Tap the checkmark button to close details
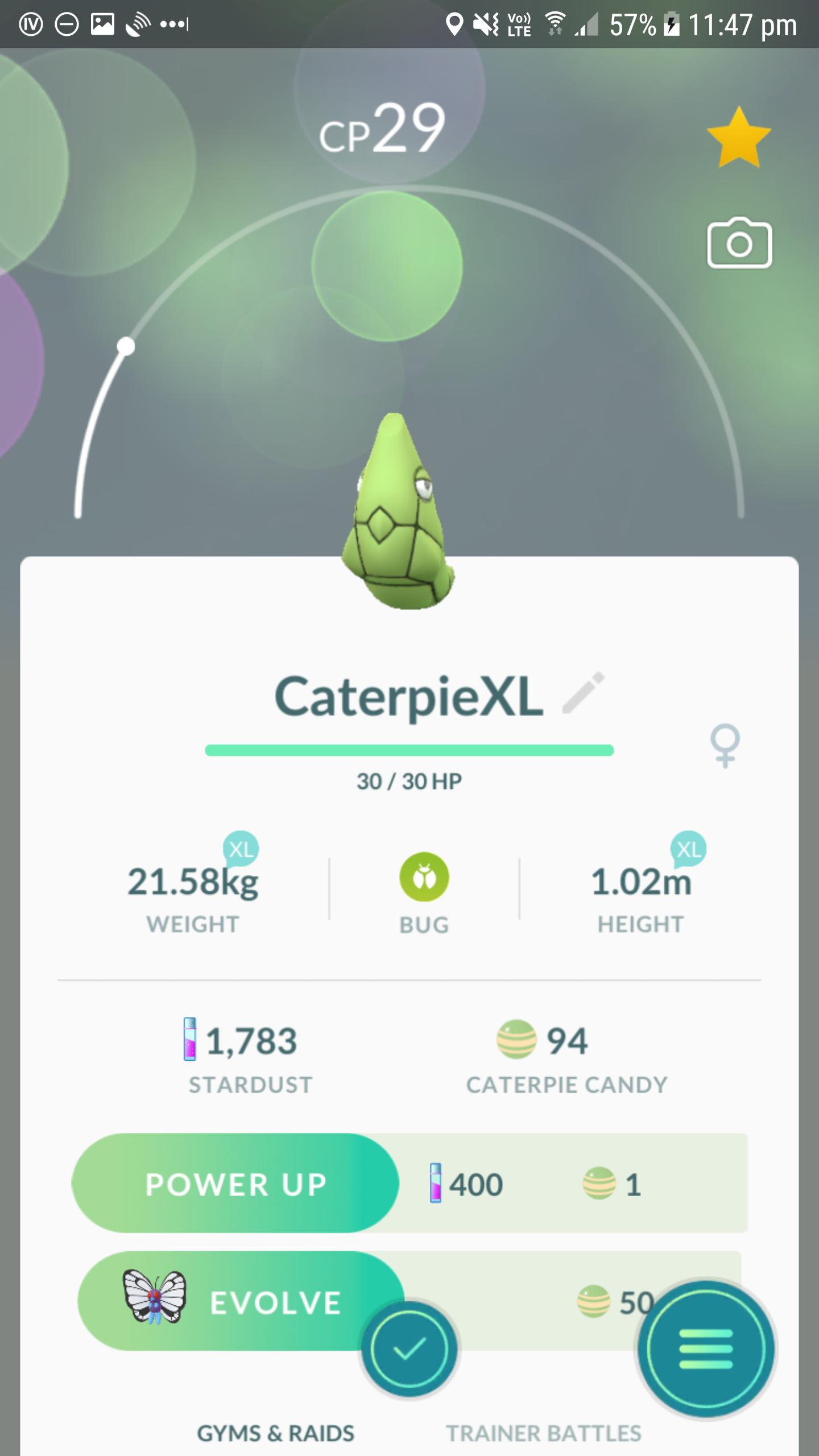This screenshot has width=819, height=1456. [409, 1349]
